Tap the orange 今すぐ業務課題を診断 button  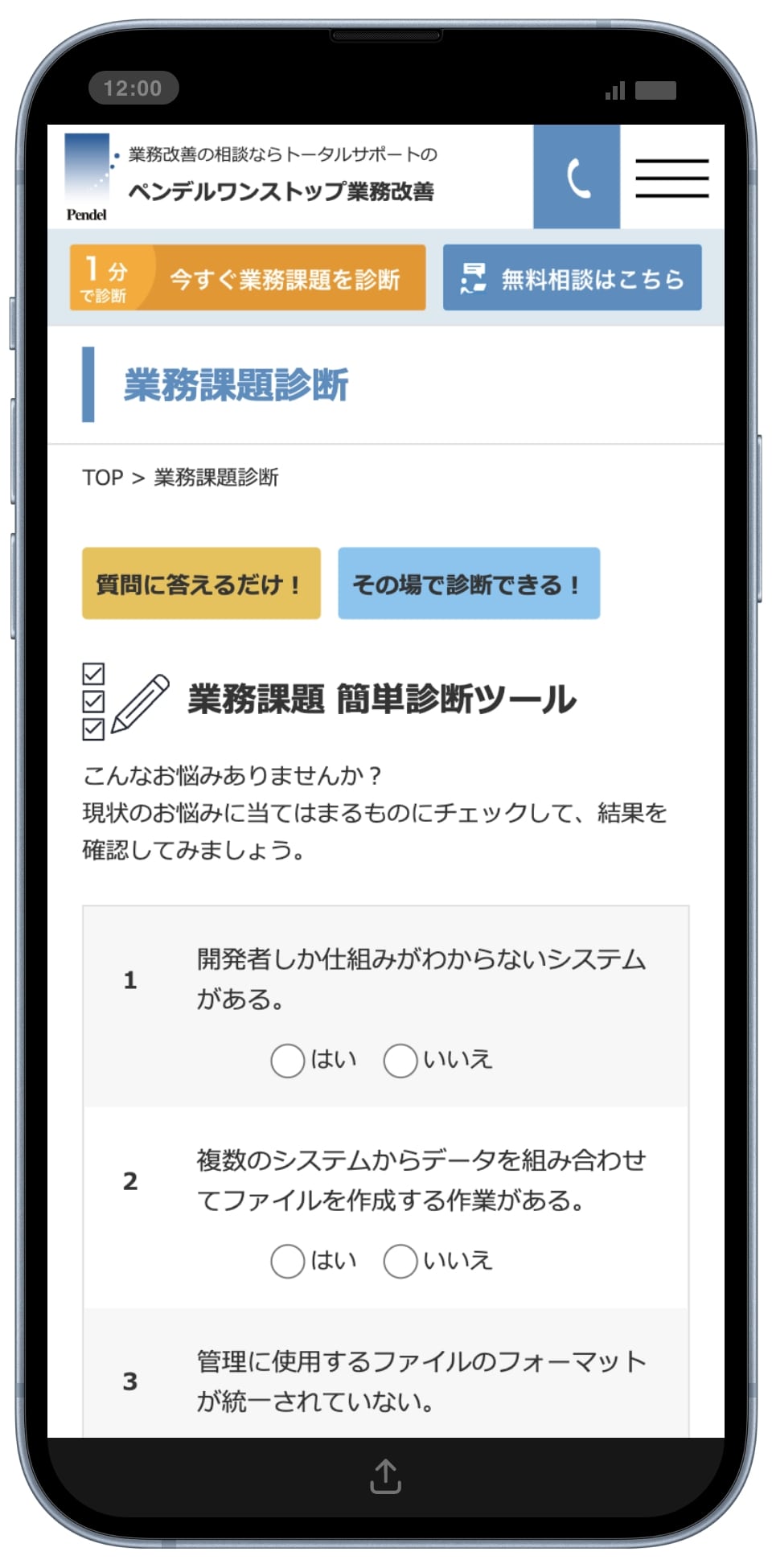pyautogui.click(x=248, y=278)
